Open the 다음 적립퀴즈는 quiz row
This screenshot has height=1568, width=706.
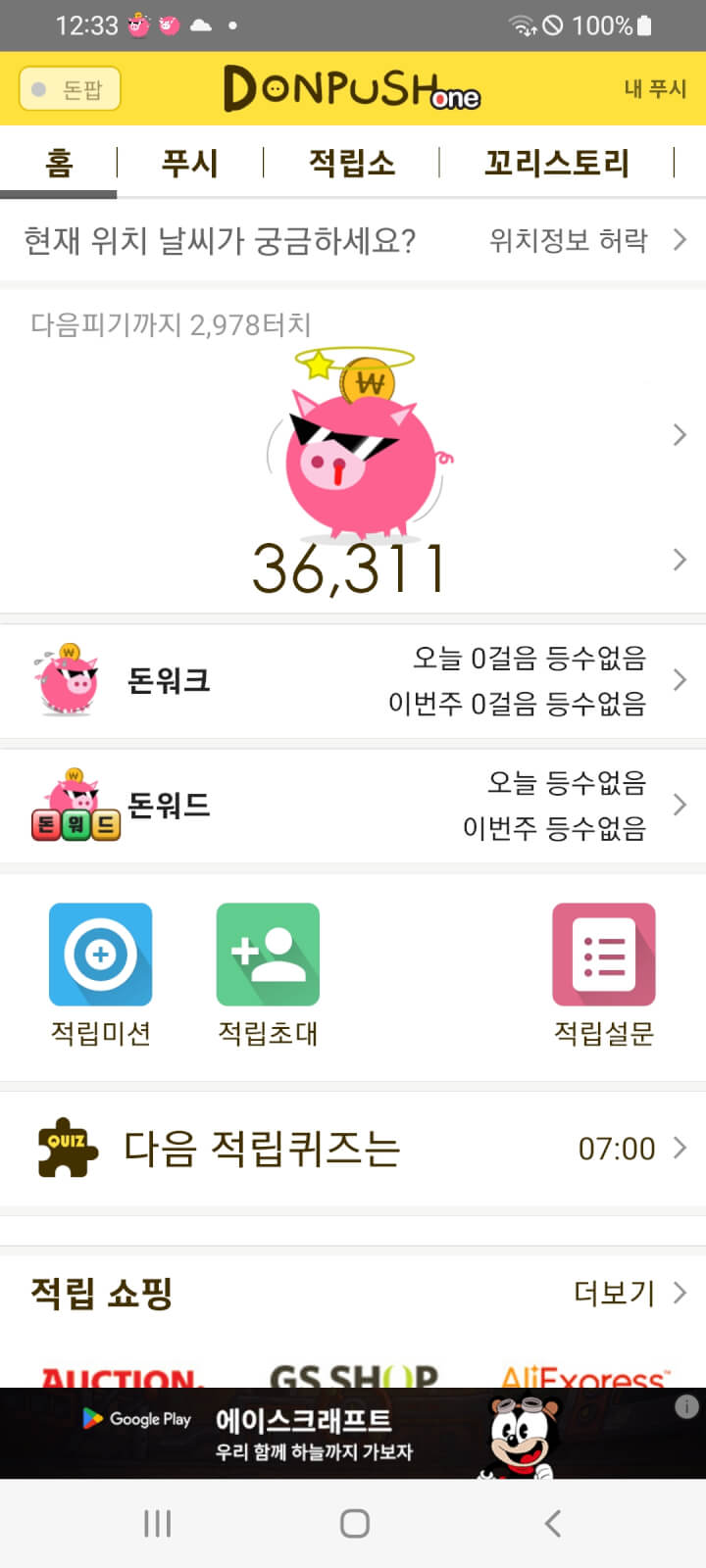coord(353,1148)
